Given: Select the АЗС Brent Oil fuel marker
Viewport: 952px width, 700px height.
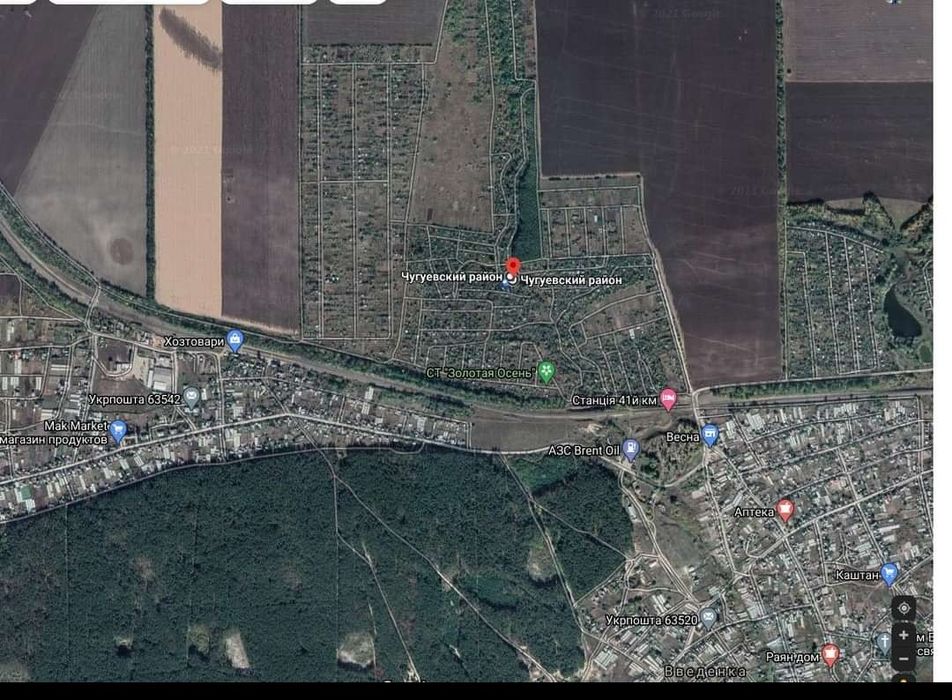Looking at the screenshot, I should (631, 449).
